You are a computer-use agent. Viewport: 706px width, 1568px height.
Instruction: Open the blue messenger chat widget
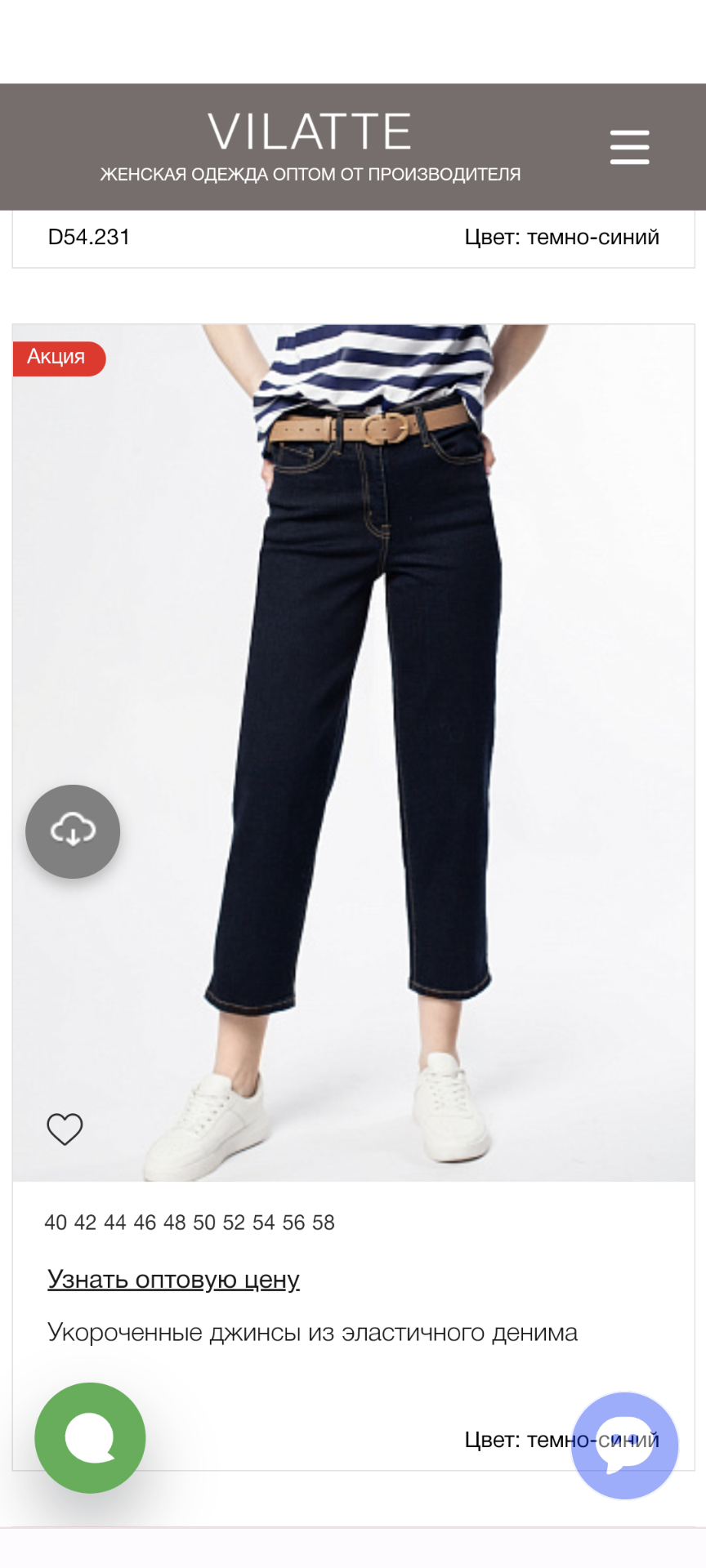(624, 1445)
